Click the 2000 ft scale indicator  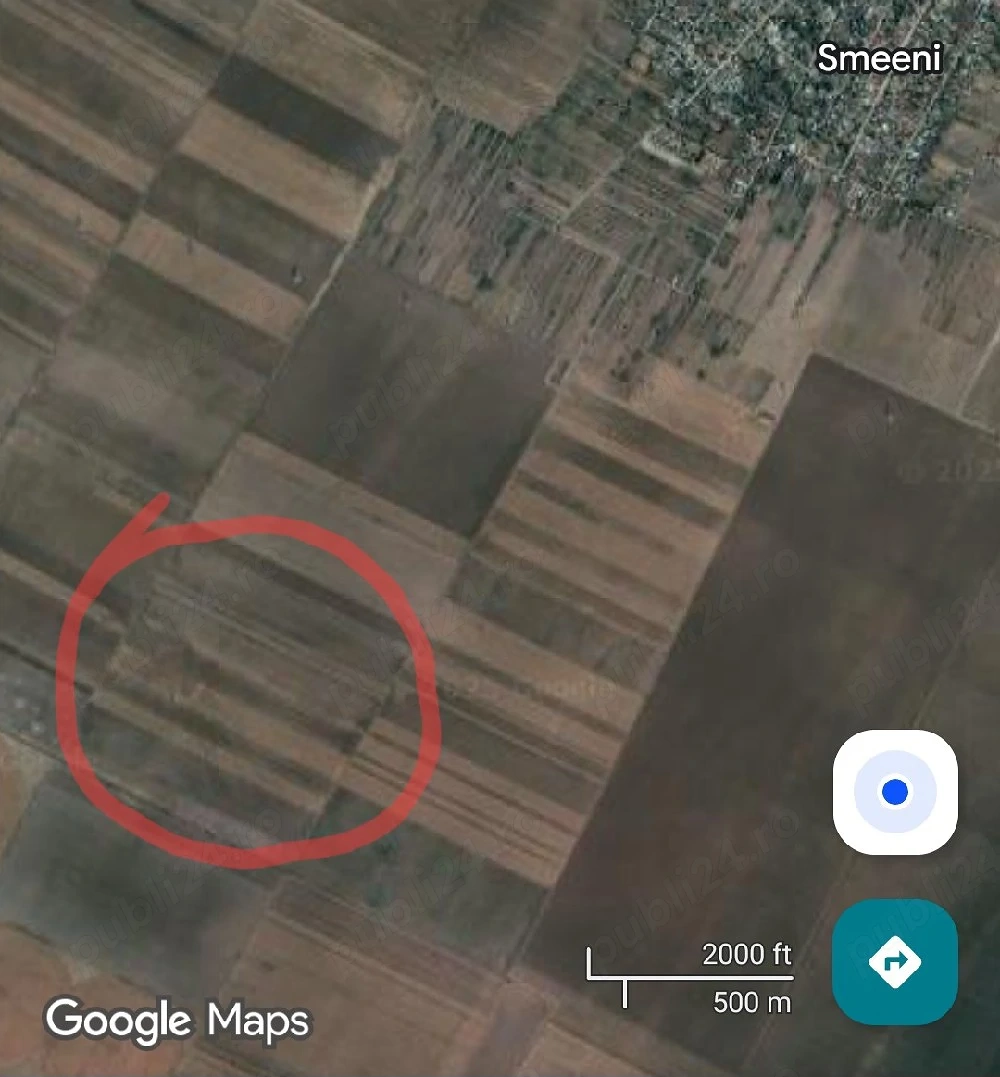748,956
